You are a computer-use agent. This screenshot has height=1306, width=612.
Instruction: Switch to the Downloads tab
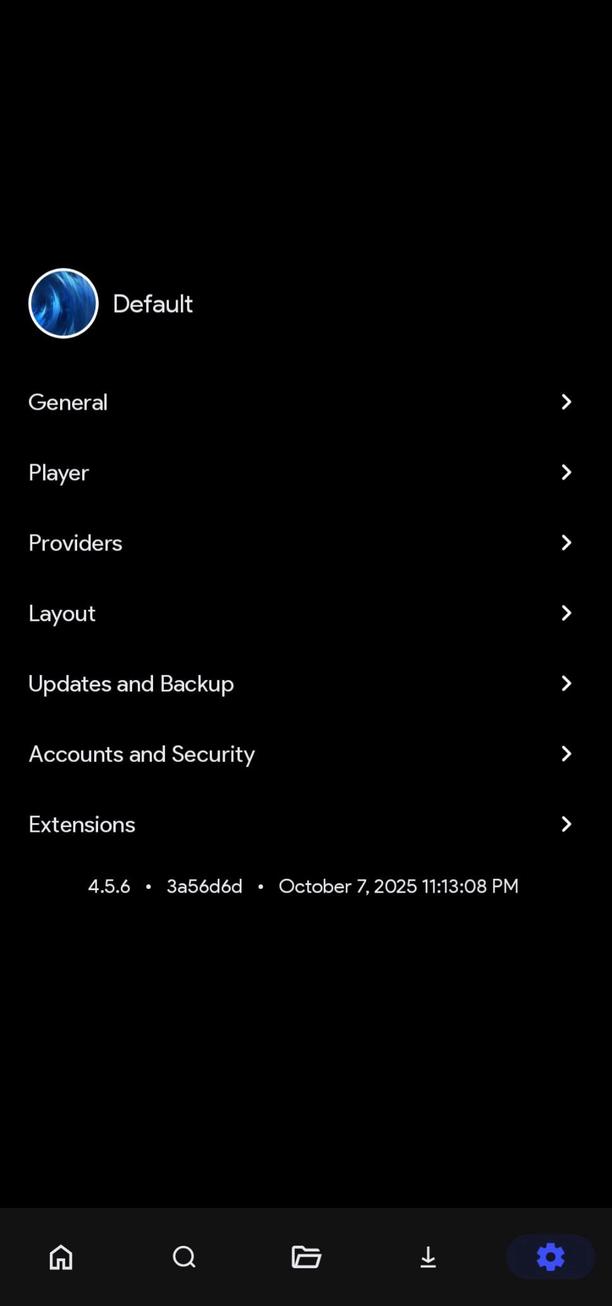[428, 1257]
